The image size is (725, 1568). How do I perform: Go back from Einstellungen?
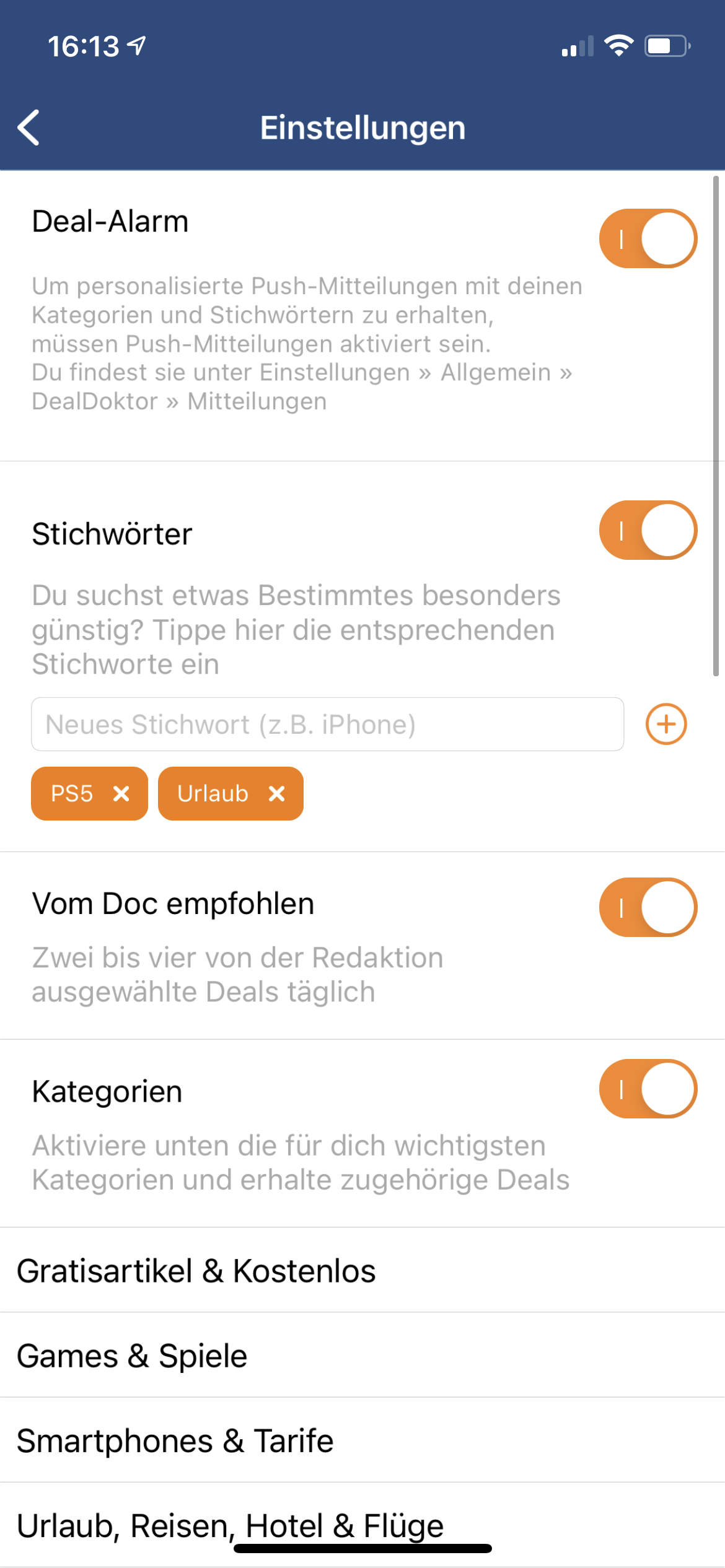tap(29, 128)
